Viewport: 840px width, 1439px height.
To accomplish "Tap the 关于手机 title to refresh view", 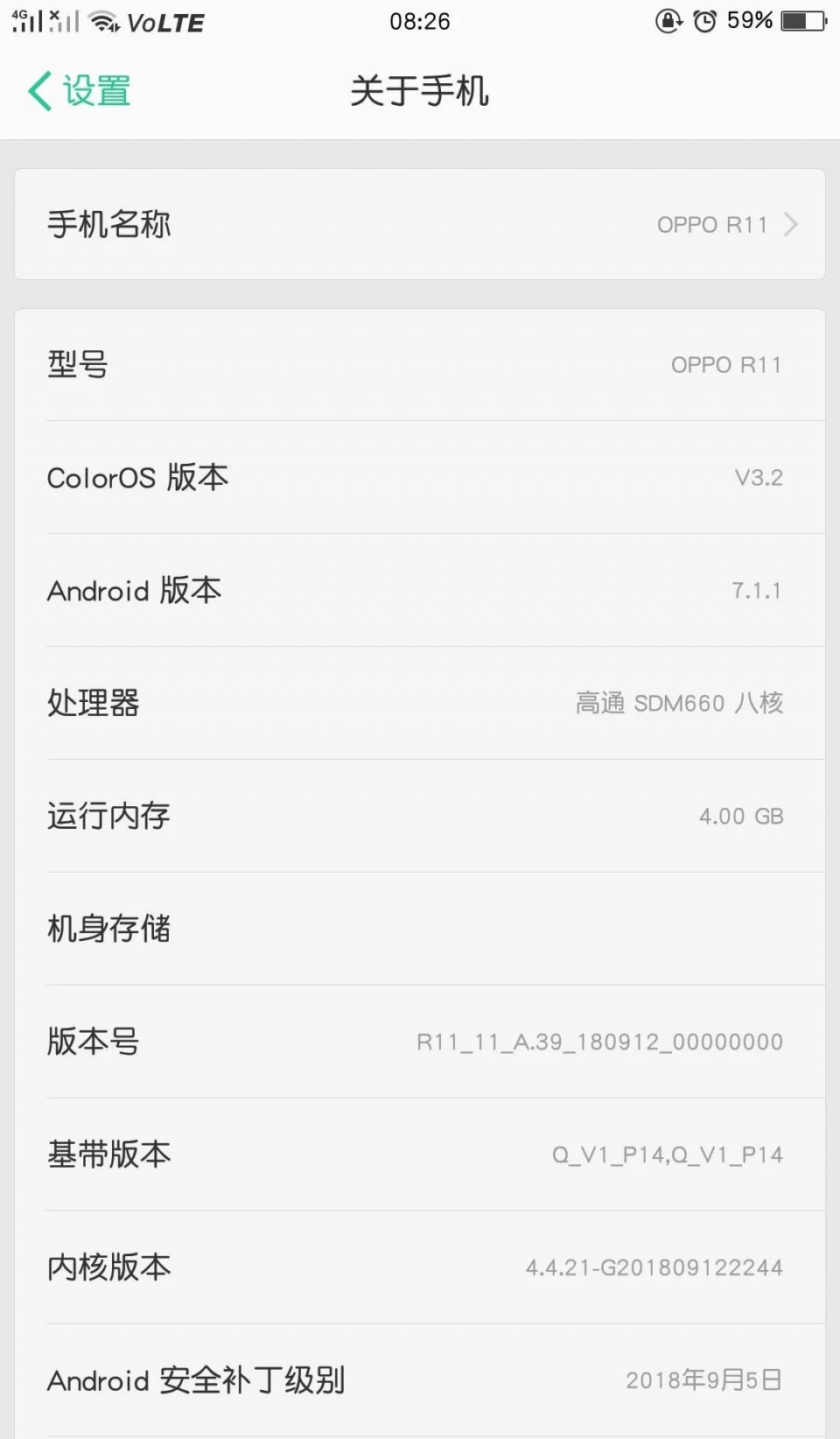I will coord(420,91).
